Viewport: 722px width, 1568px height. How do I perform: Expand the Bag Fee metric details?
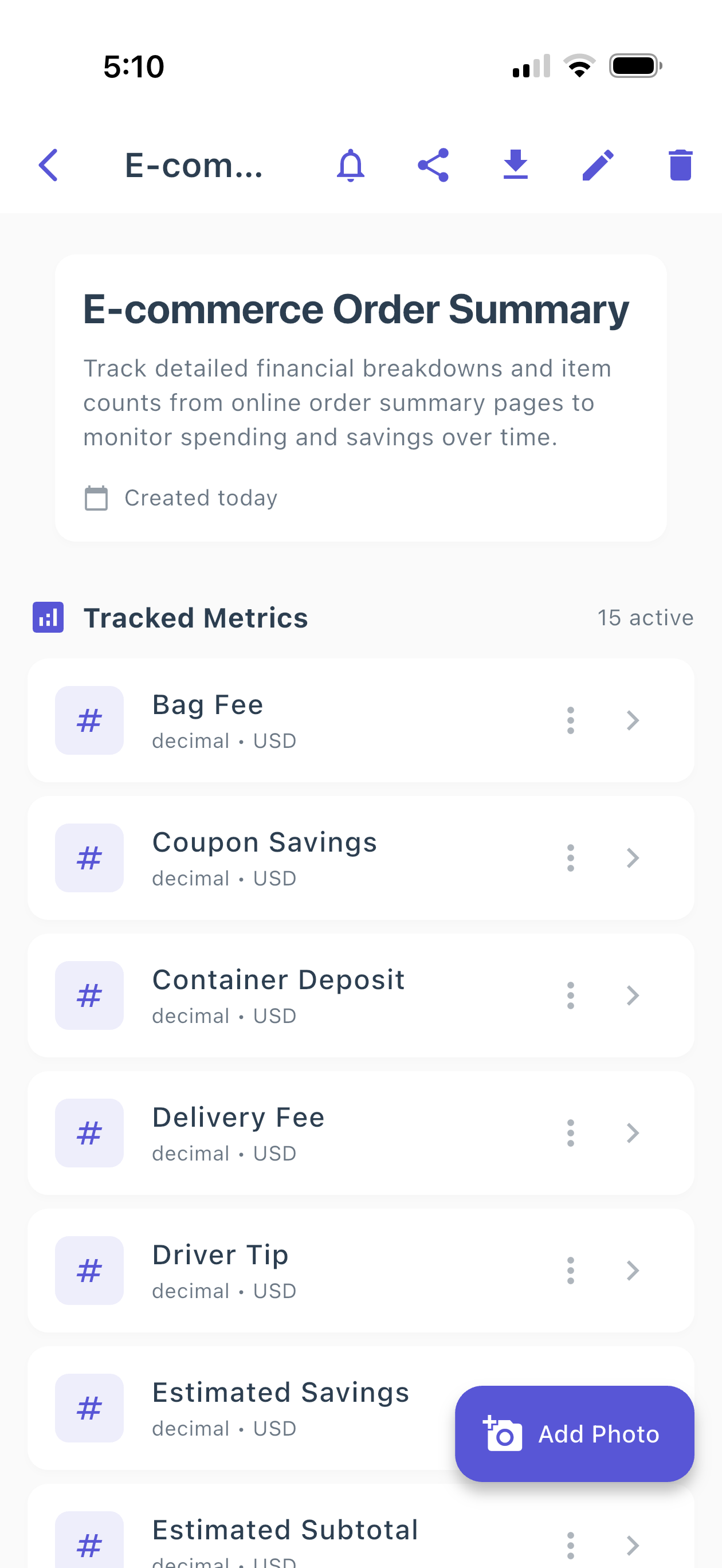[x=633, y=719]
